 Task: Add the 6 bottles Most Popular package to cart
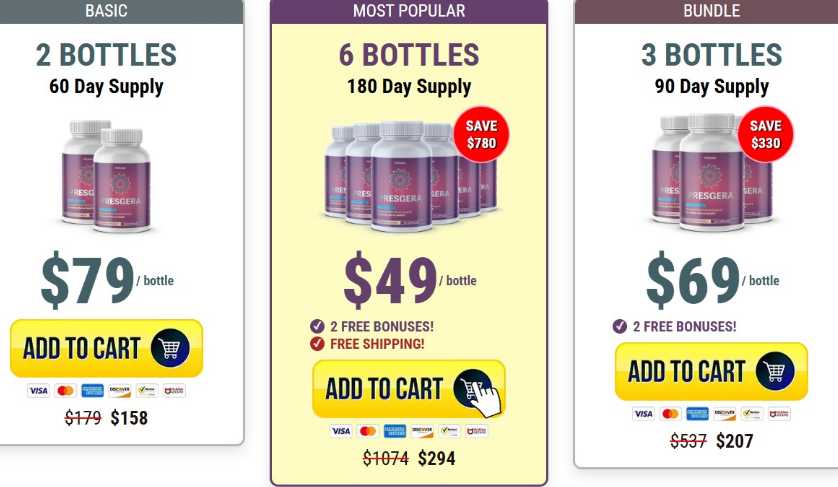click(408, 388)
